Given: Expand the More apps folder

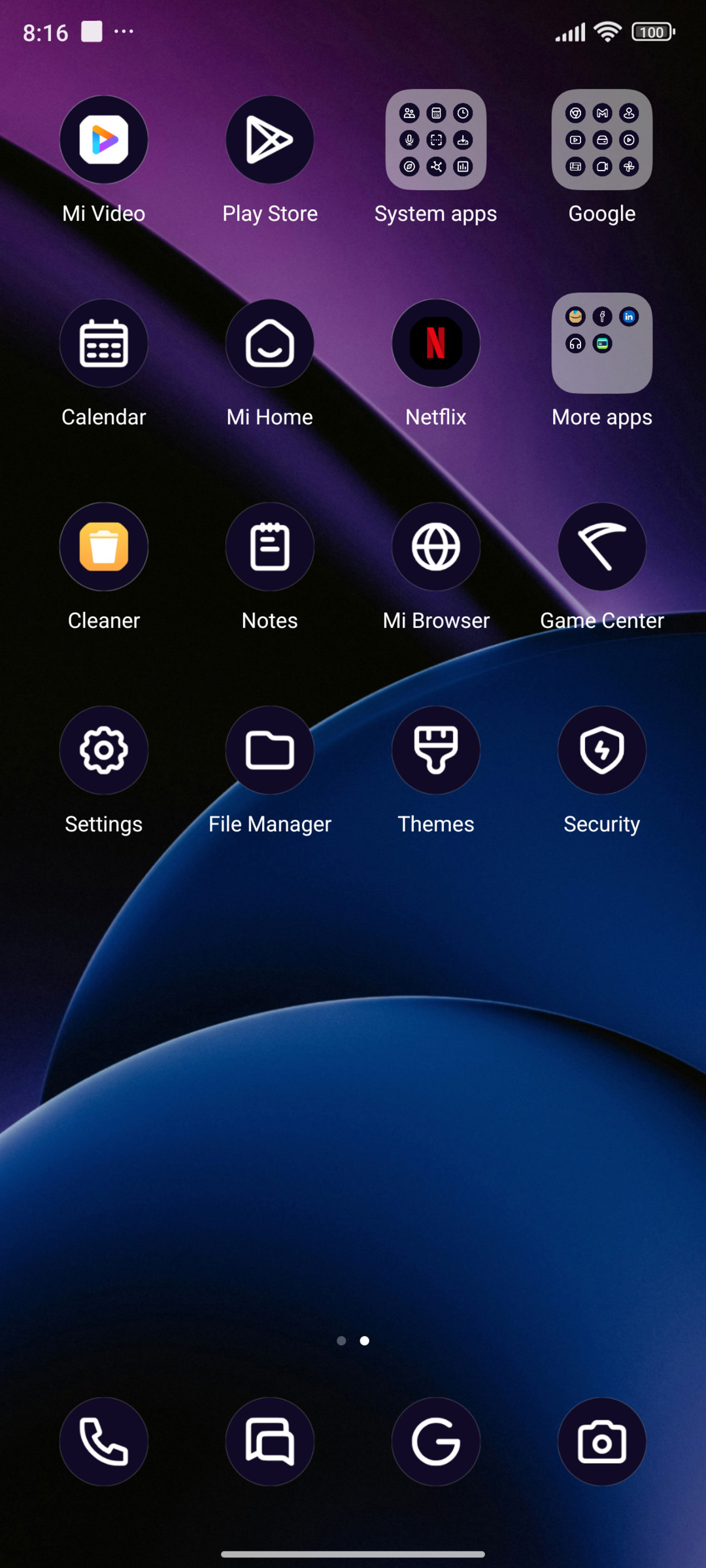Looking at the screenshot, I should tap(602, 344).
